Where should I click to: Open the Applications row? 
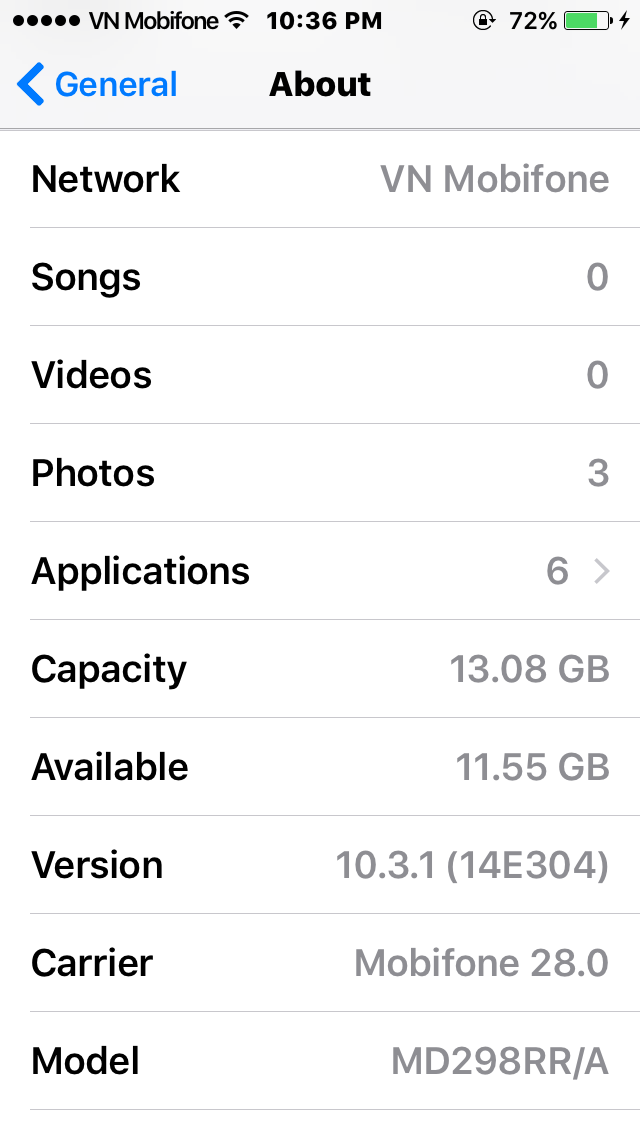(x=320, y=571)
